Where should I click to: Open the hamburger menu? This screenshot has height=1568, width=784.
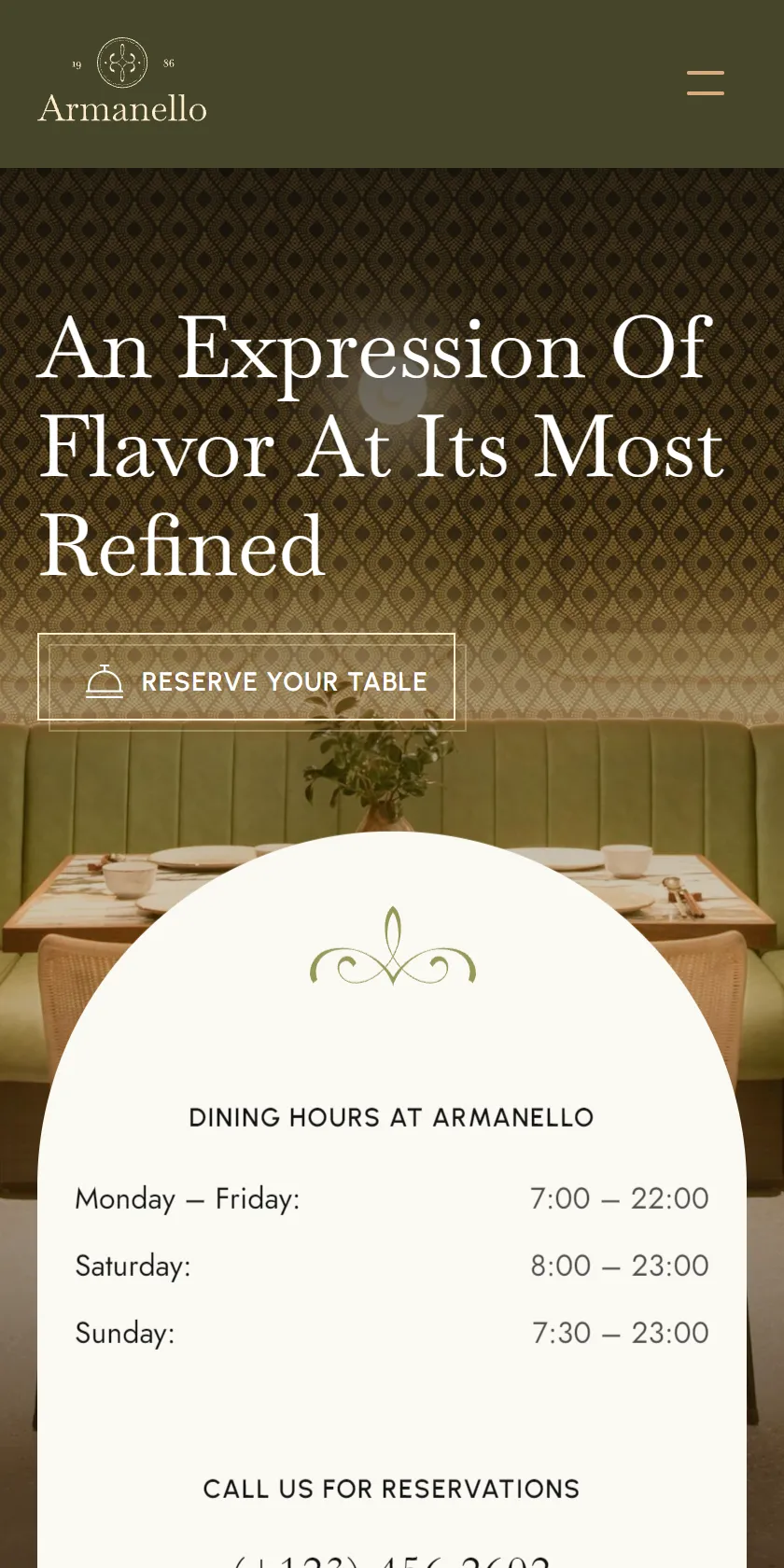tap(706, 83)
